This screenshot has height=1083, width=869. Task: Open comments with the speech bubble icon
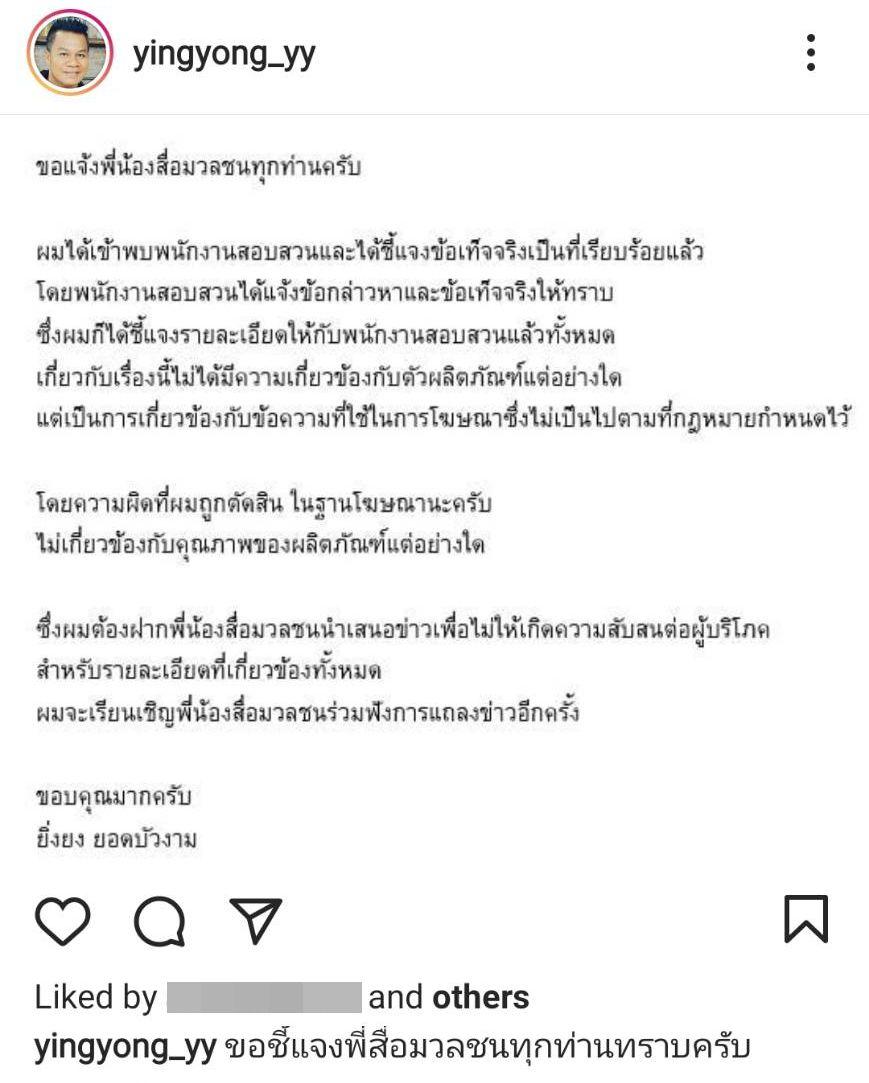(x=159, y=920)
